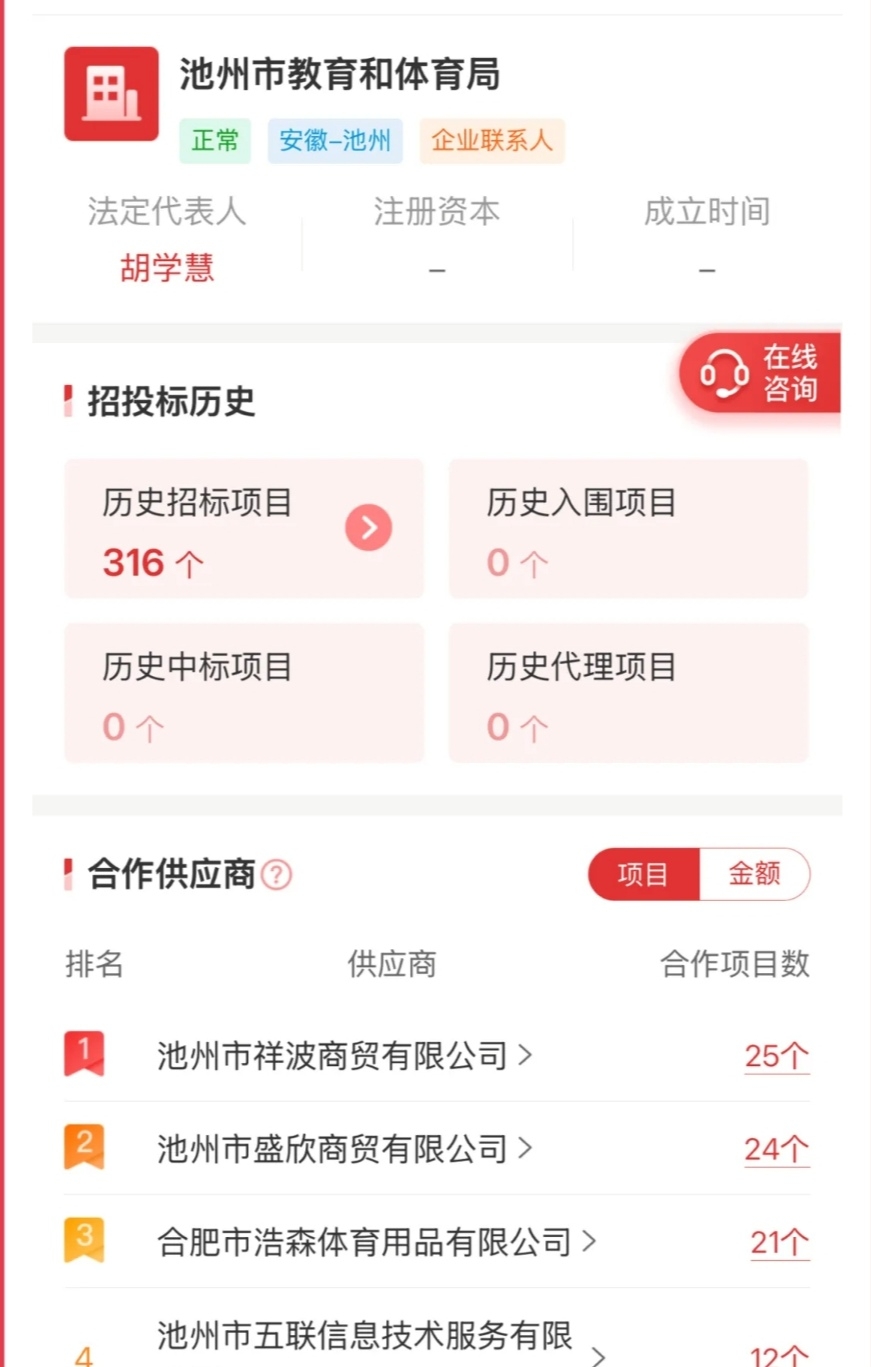Open 在线咨询 customer service

(x=760, y=373)
